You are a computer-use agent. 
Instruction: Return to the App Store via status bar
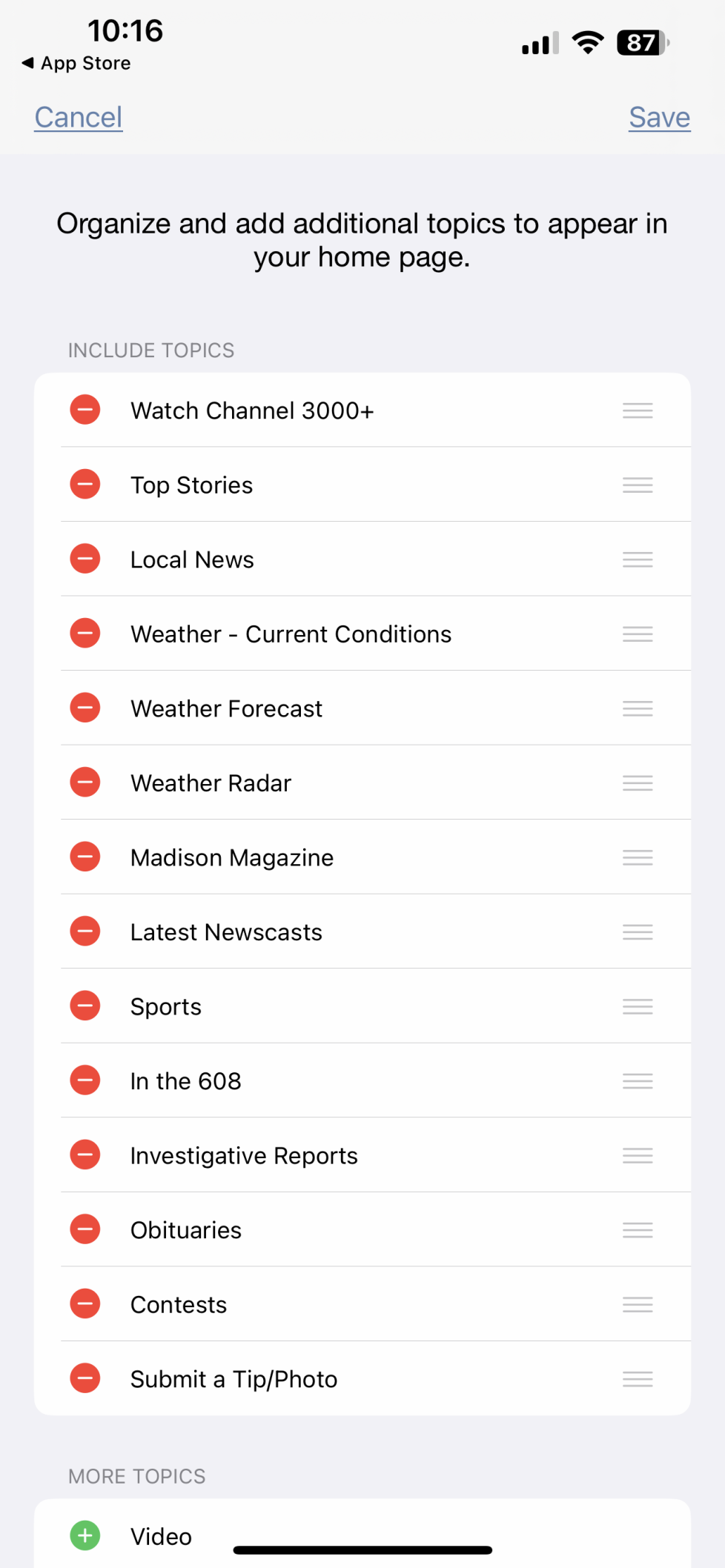74,63
